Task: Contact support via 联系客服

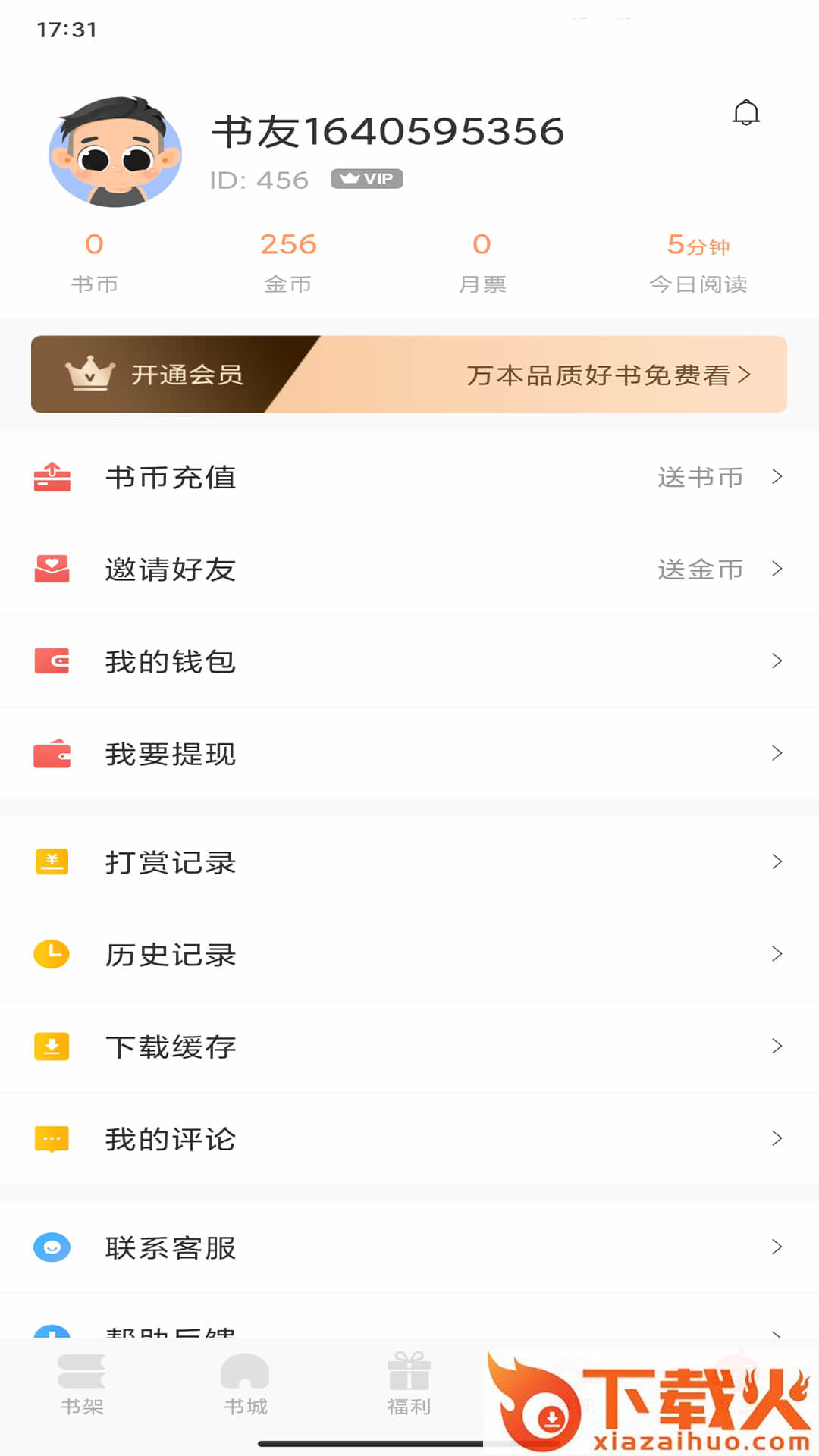Action: (409, 1247)
